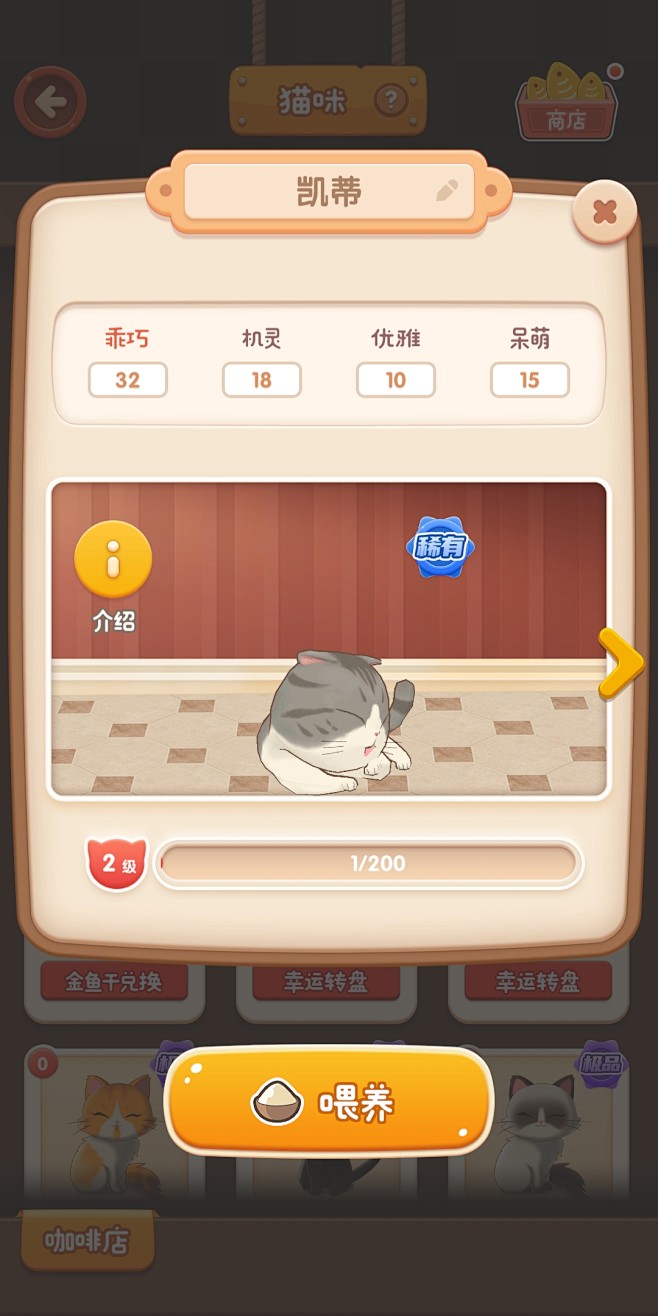Open the 介绍 info button

tap(113, 577)
